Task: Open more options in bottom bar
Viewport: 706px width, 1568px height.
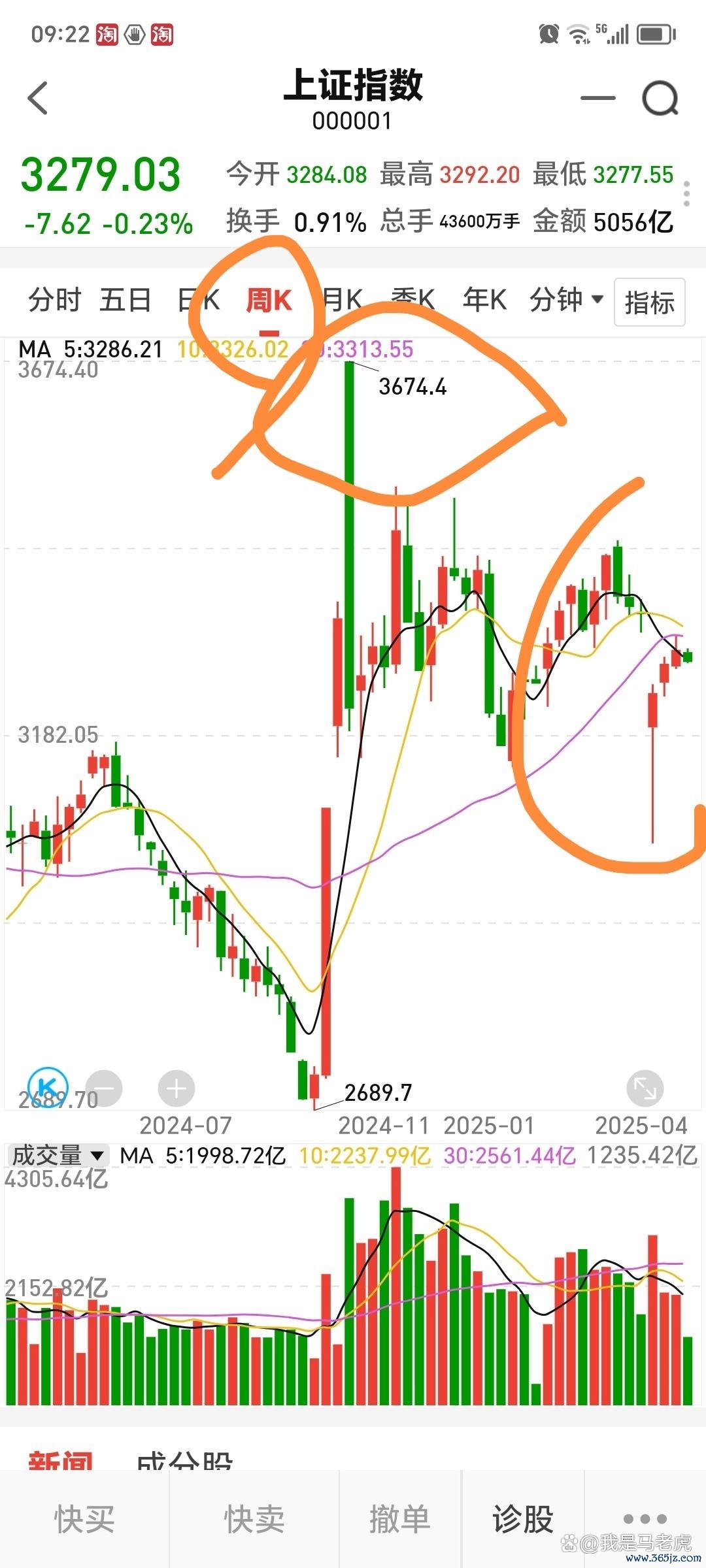Action: coord(645,1519)
